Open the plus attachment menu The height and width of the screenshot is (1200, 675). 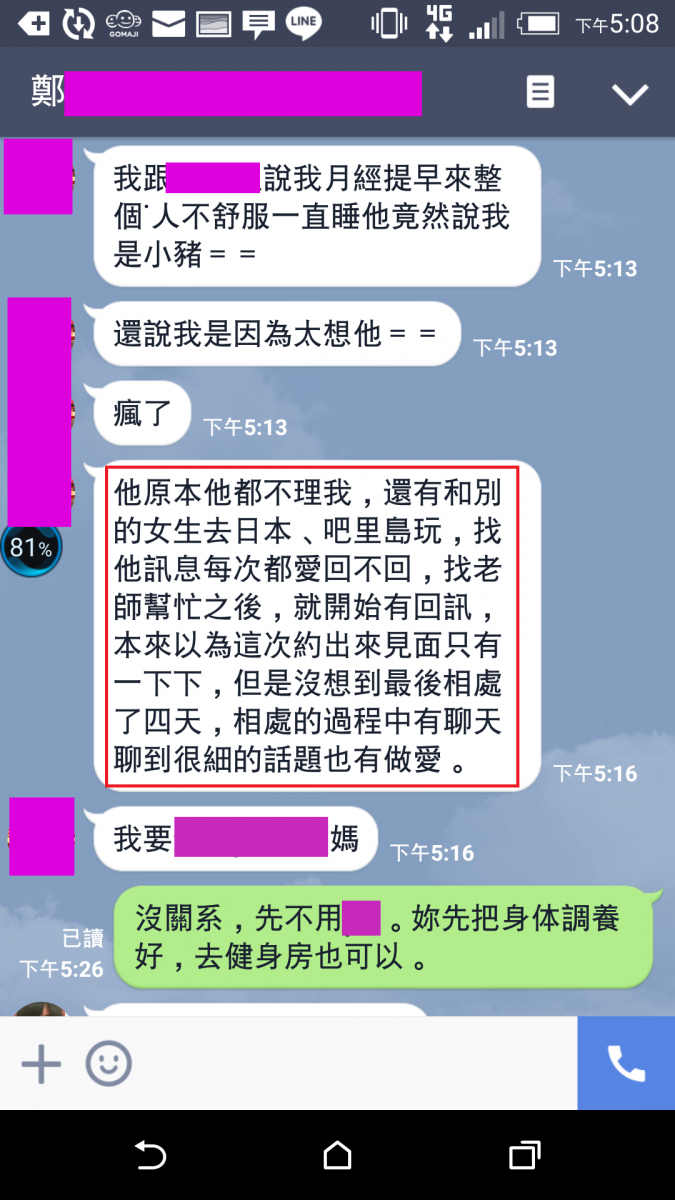point(41,1064)
